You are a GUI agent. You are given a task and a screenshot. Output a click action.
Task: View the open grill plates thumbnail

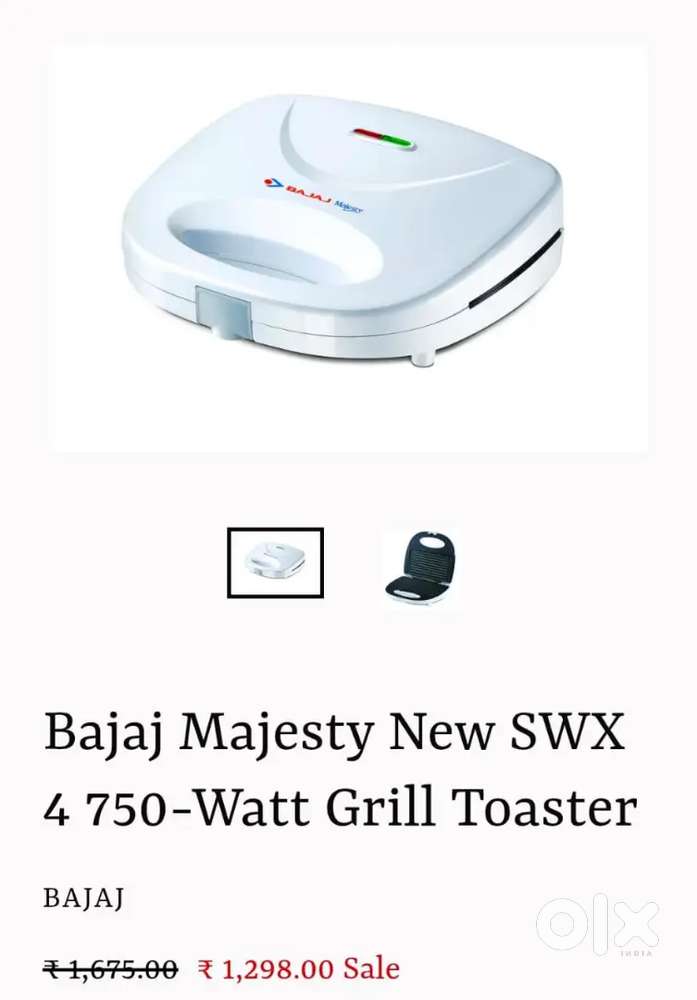420,567
